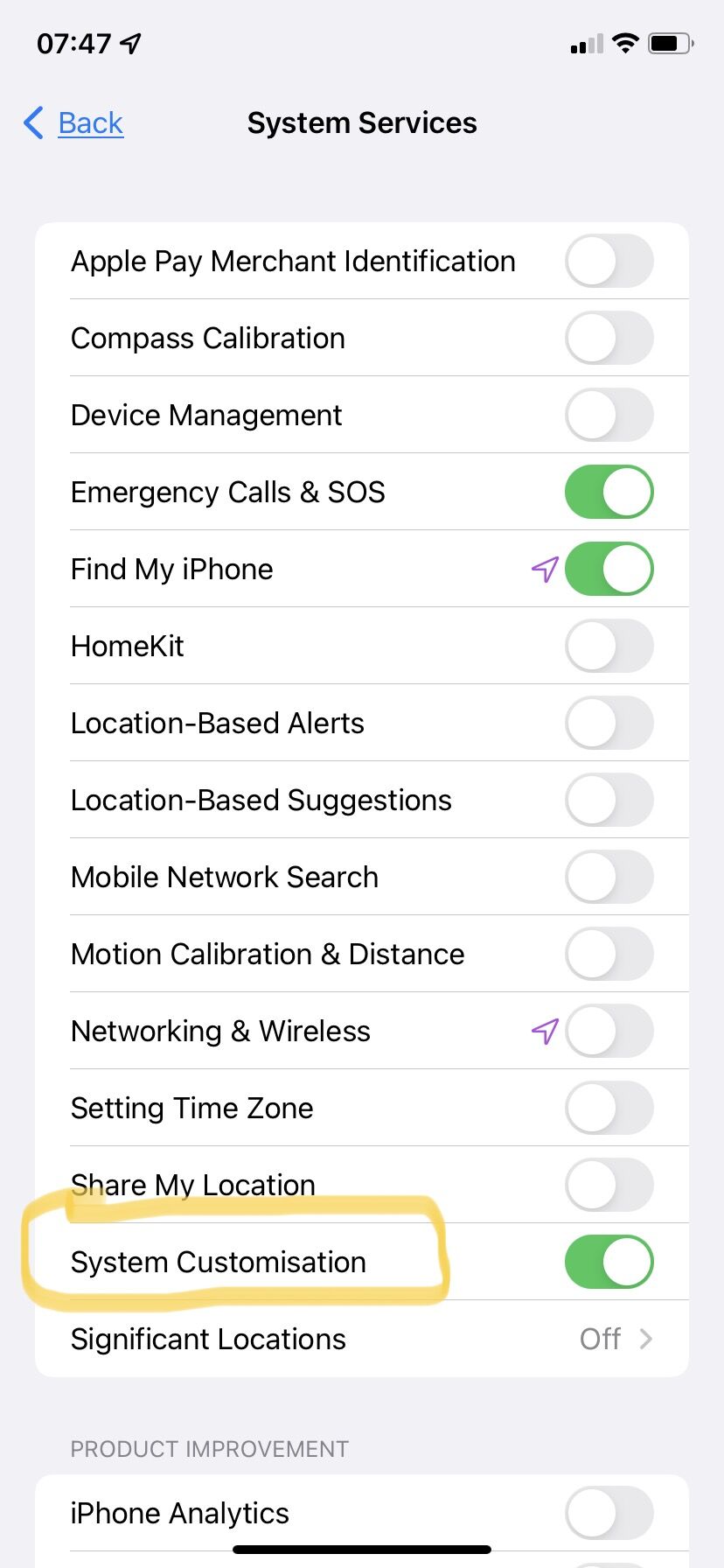This screenshot has height=1568, width=724.
Task: Enable Motion Calibration & Distance
Action: click(609, 954)
